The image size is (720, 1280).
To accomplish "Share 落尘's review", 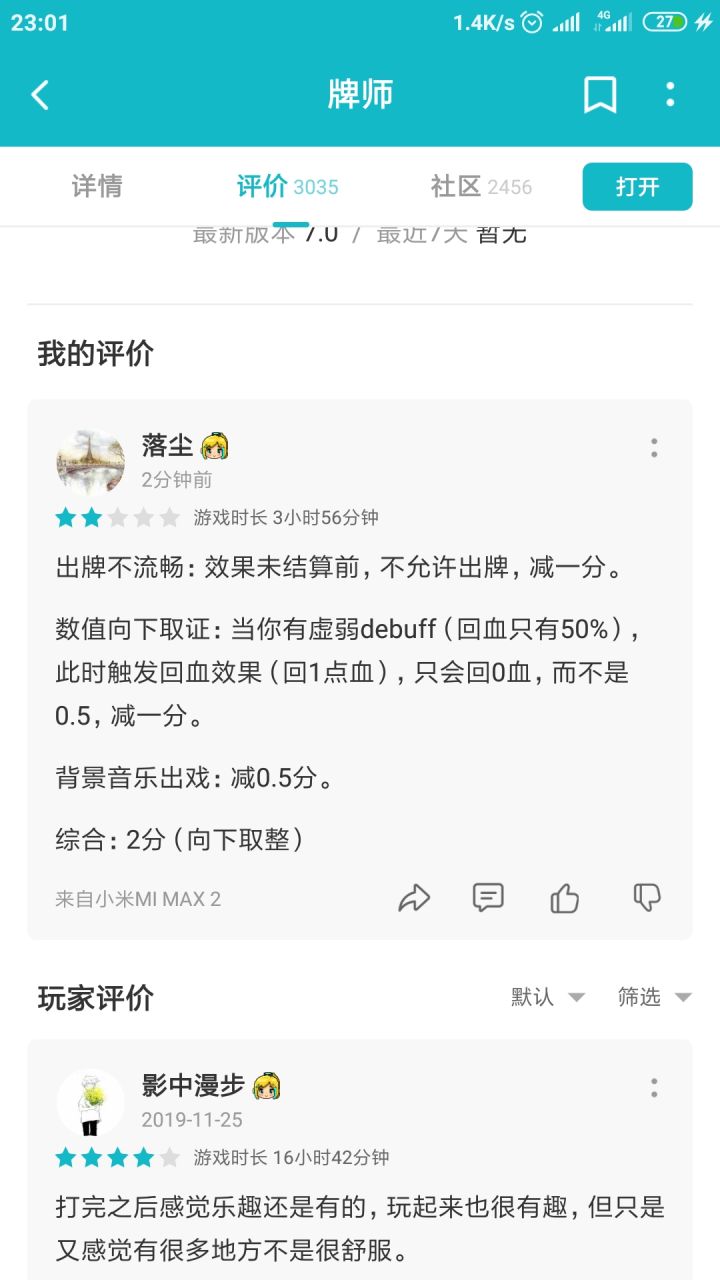I will 414,898.
